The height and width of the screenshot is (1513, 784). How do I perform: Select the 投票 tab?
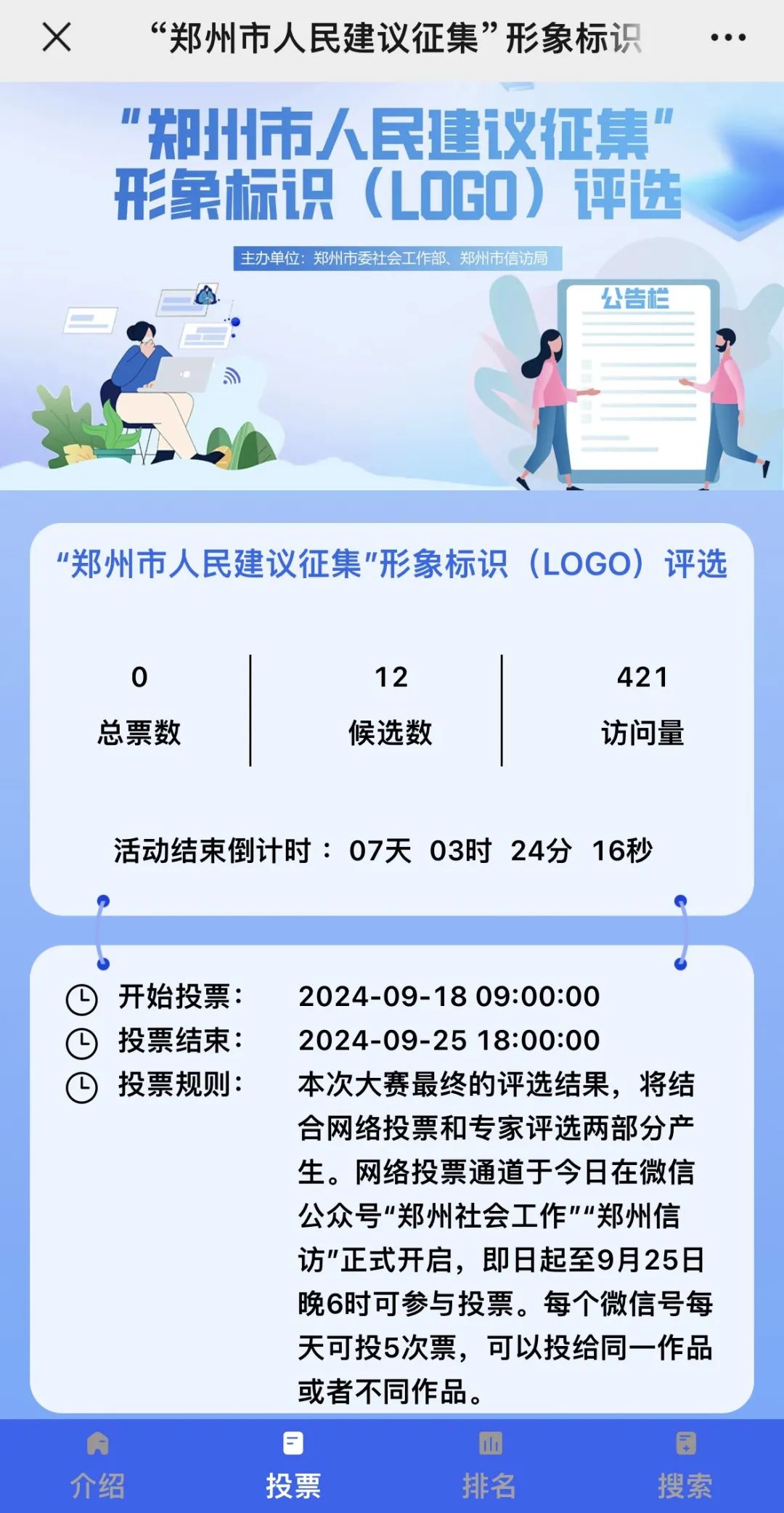pyautogui.click(x=293, y=1466)
